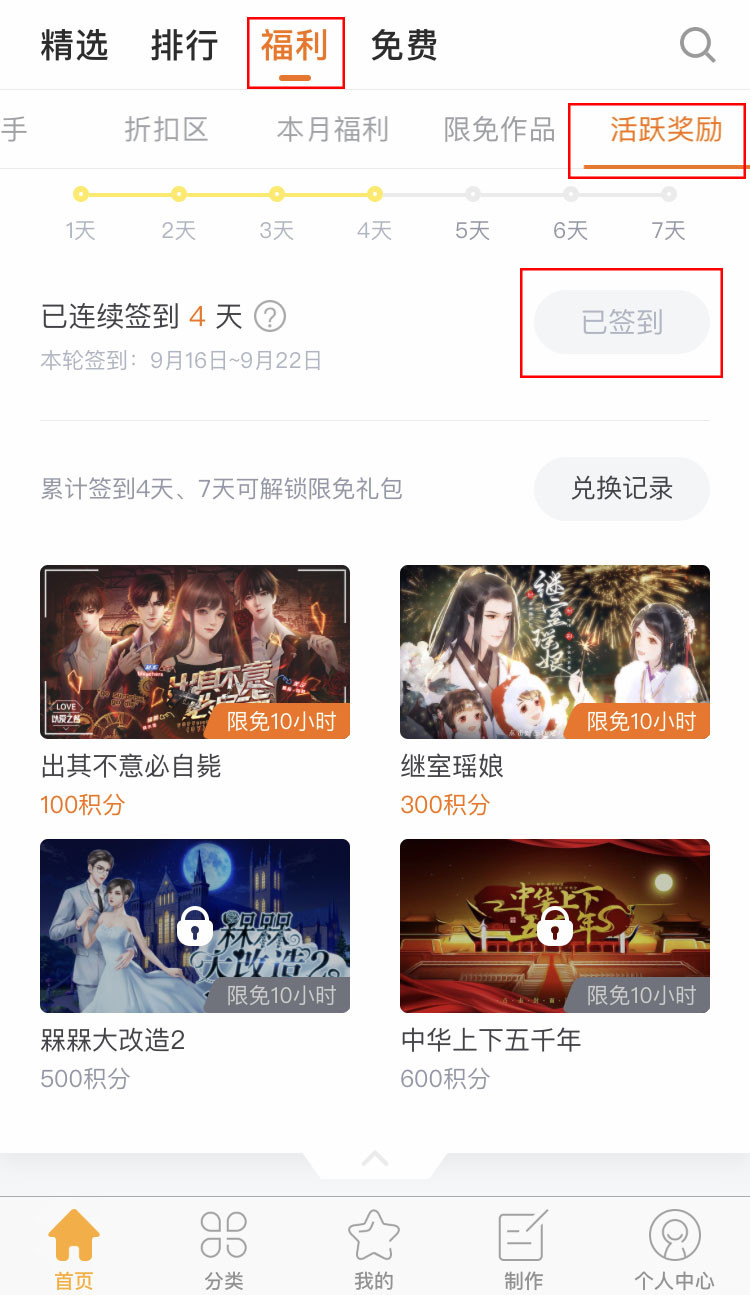Select the 活跃奖励 sub-tab

pos(666,129)
